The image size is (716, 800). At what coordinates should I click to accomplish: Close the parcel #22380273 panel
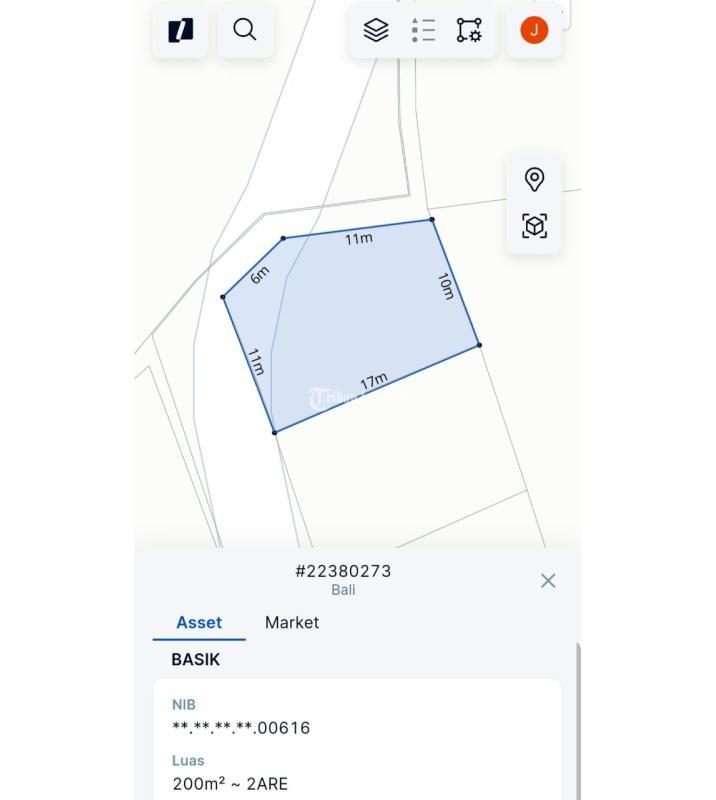pyautogui.click(x=548, y=581)
